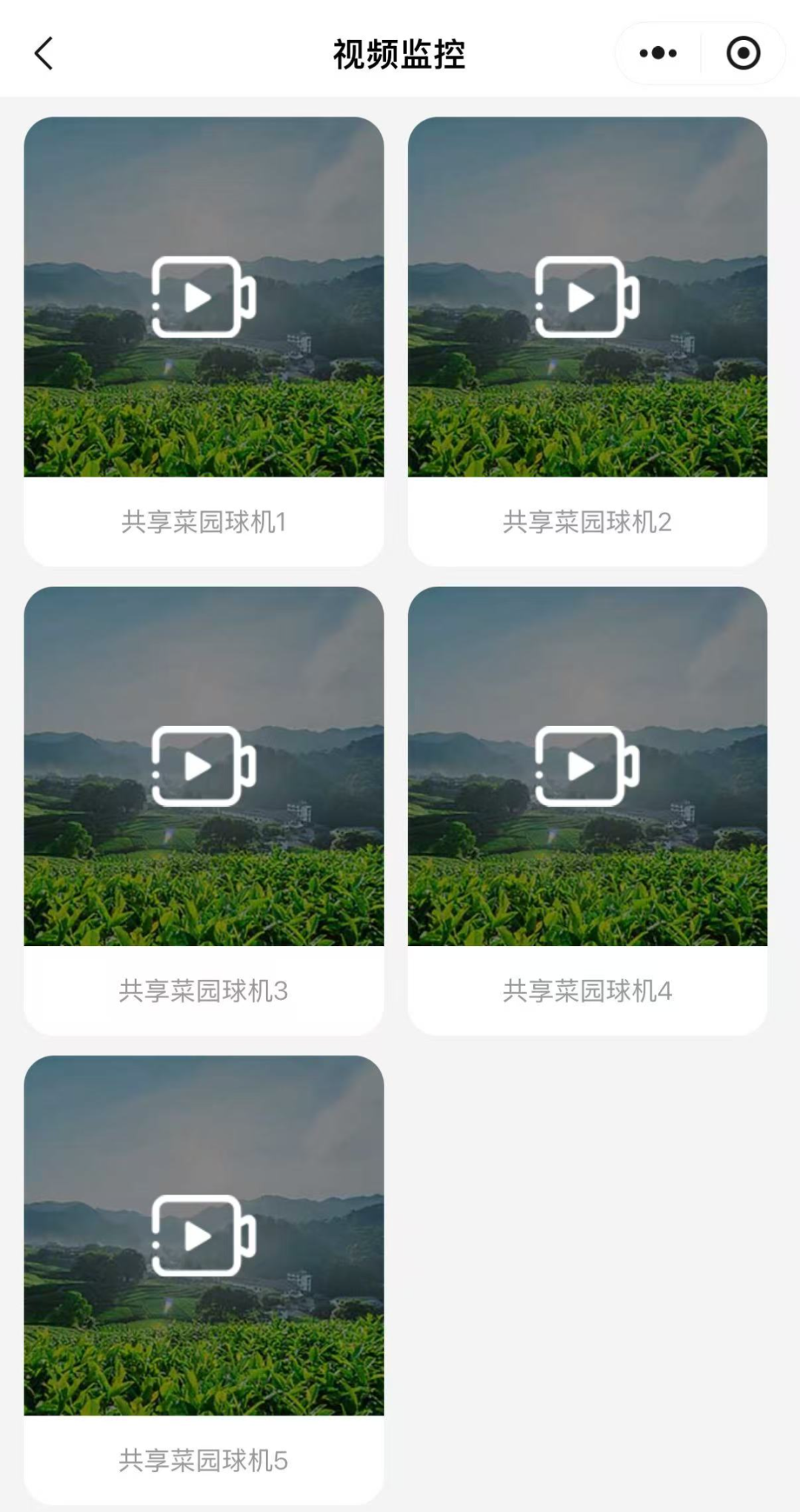The width and height of the screenshot is (800, 1512).
Task: Select the 共享菜园球机4 monitoring card
Action: coord(587,766)
